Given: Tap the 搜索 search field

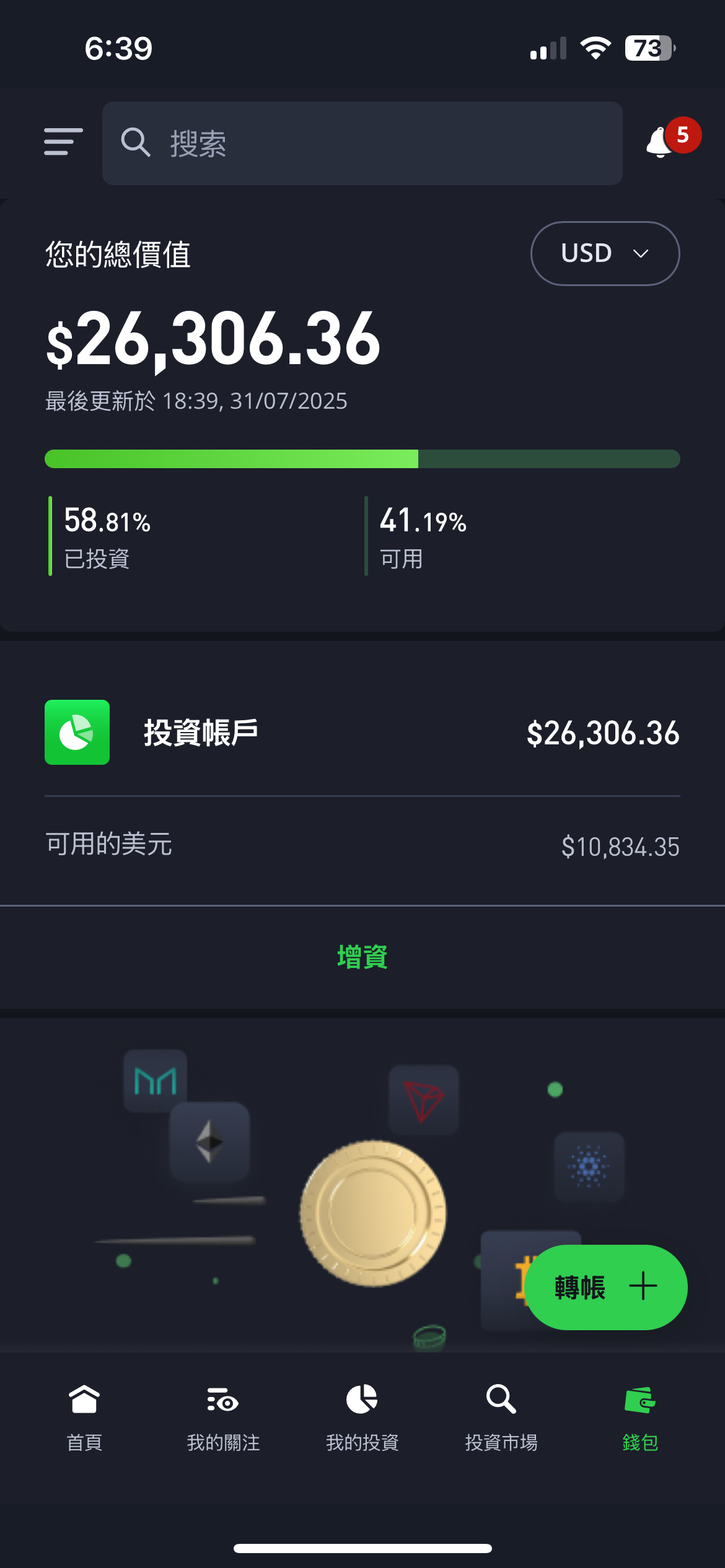Looking at the screenshot, I should tap(362, 144).
